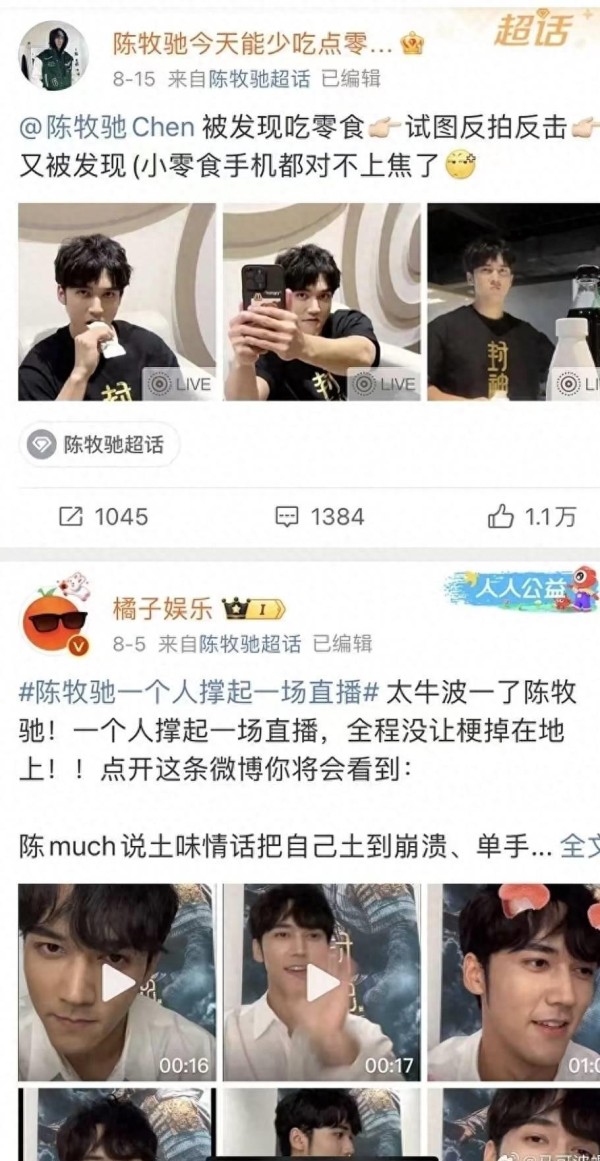600x1161 pixels.
Task: Expand full text via 全文 link
Action: click(x=580, y=846)
